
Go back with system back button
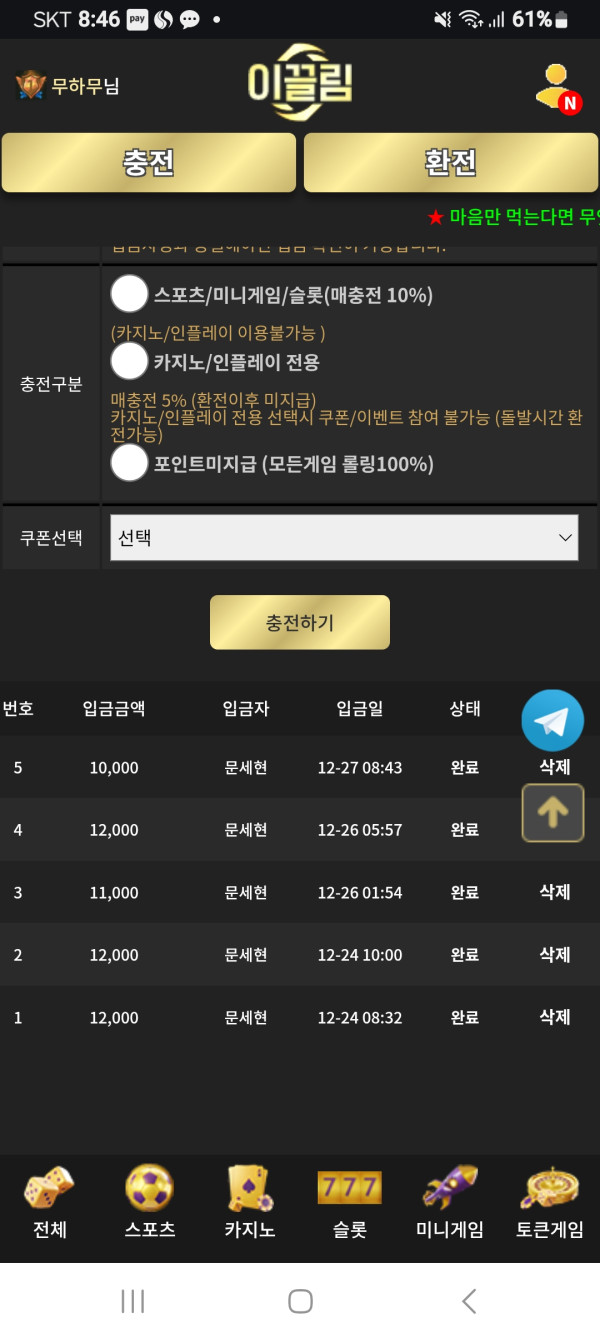[469, 1300]
